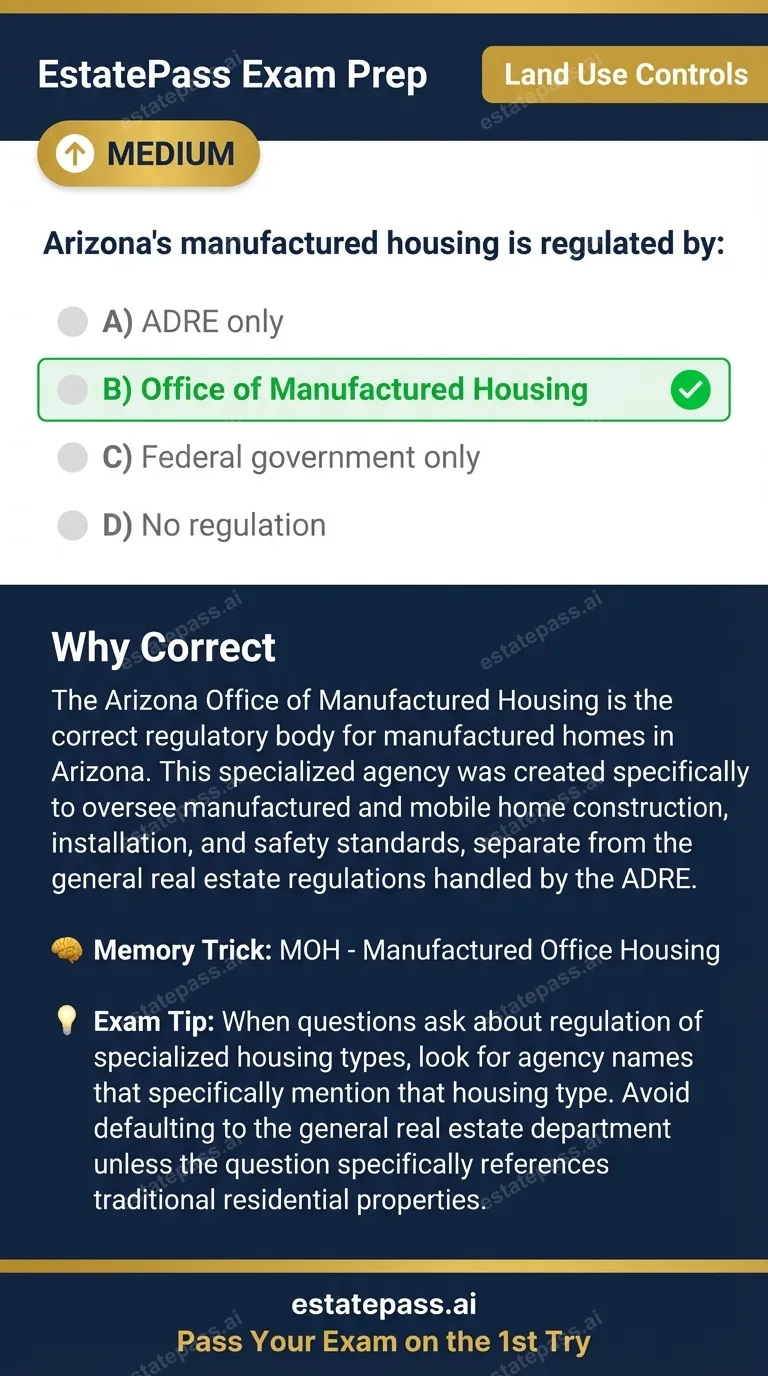Viewport: 768px width, 1376px height.
Task: Click the MEDIUM difficulty badge
Action: [148, 154]
